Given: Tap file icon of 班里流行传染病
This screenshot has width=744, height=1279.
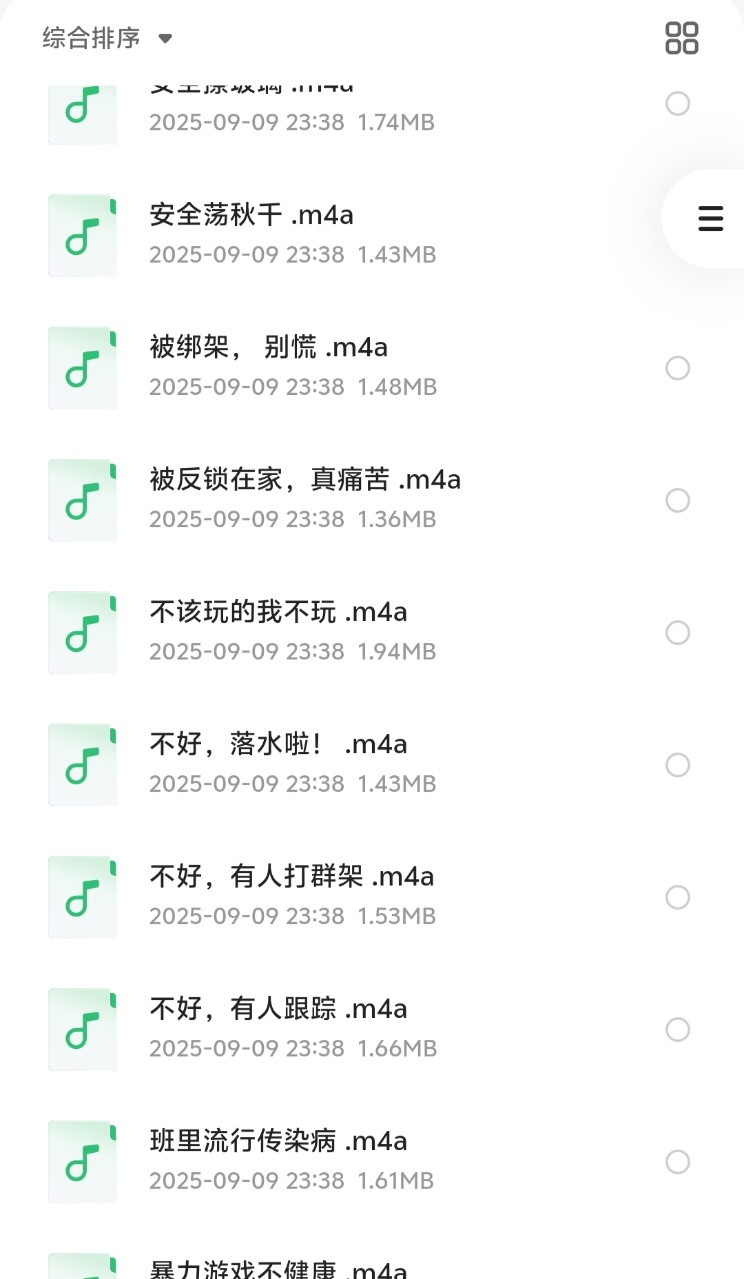Looking at the screenshot, I should pos(82,1161).
